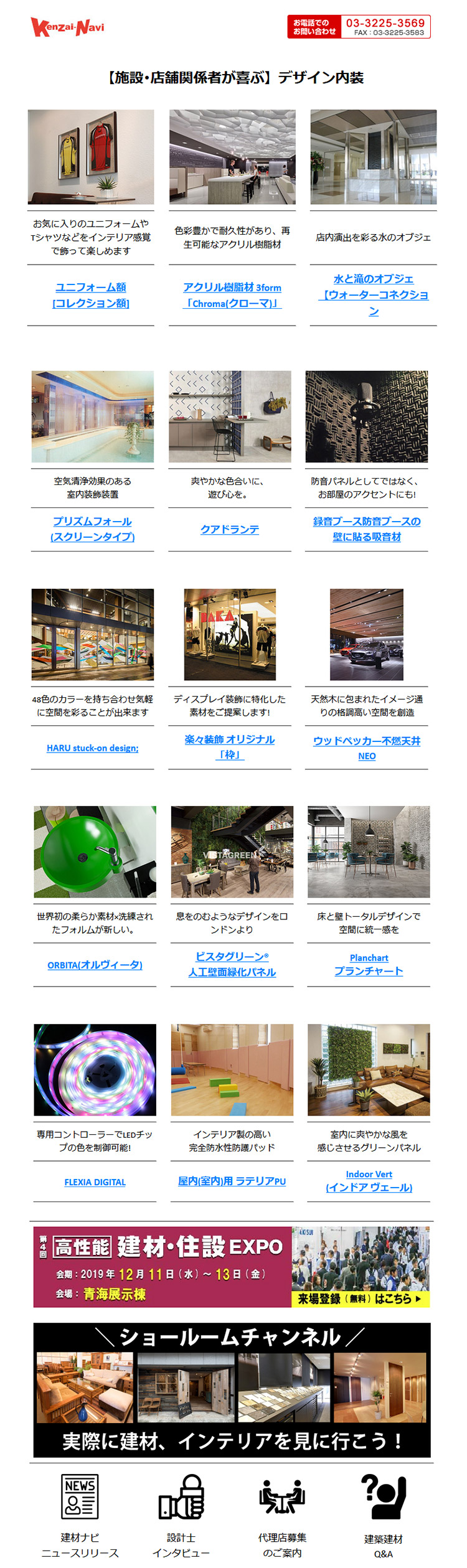Open the 高性能 建材・住設 EXPO banner
The image size is (467, 1568).
coord(231,1266)
